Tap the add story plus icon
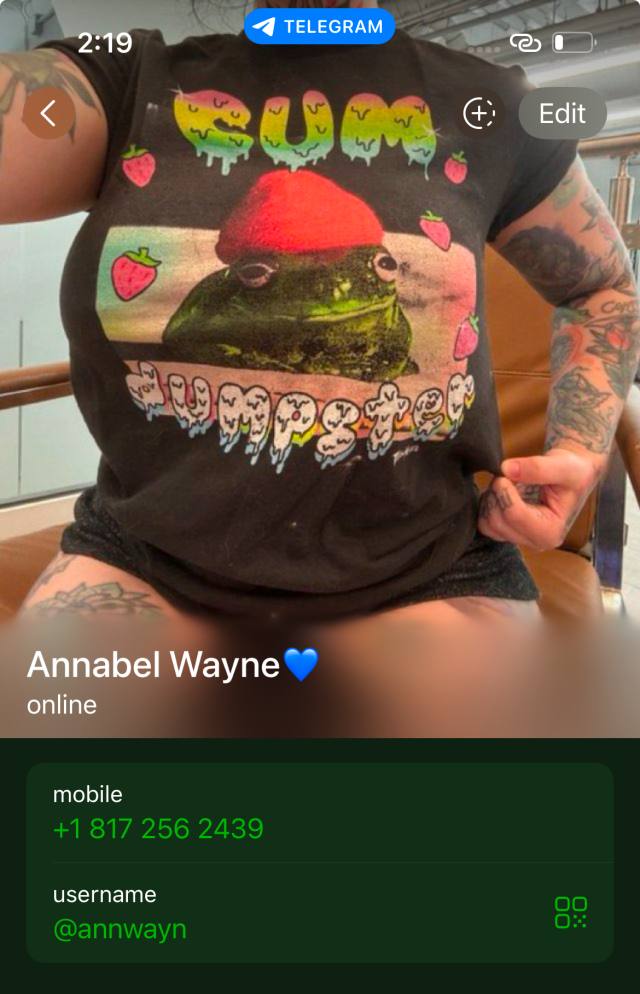Image resolution: width=640 pixels, height=994 pixels. pos(480,113)
